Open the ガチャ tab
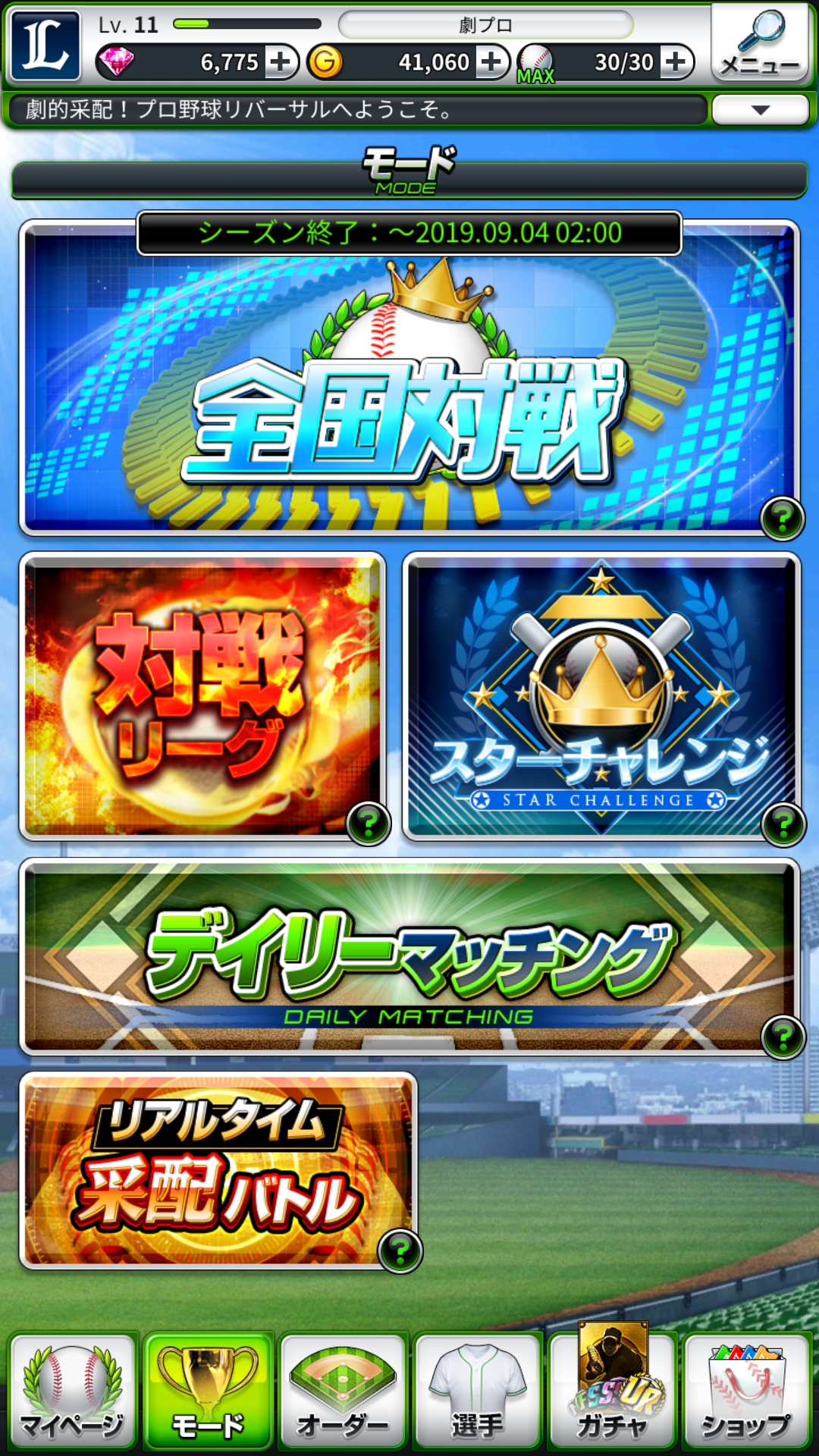819x1456 pixels. 612,1391
